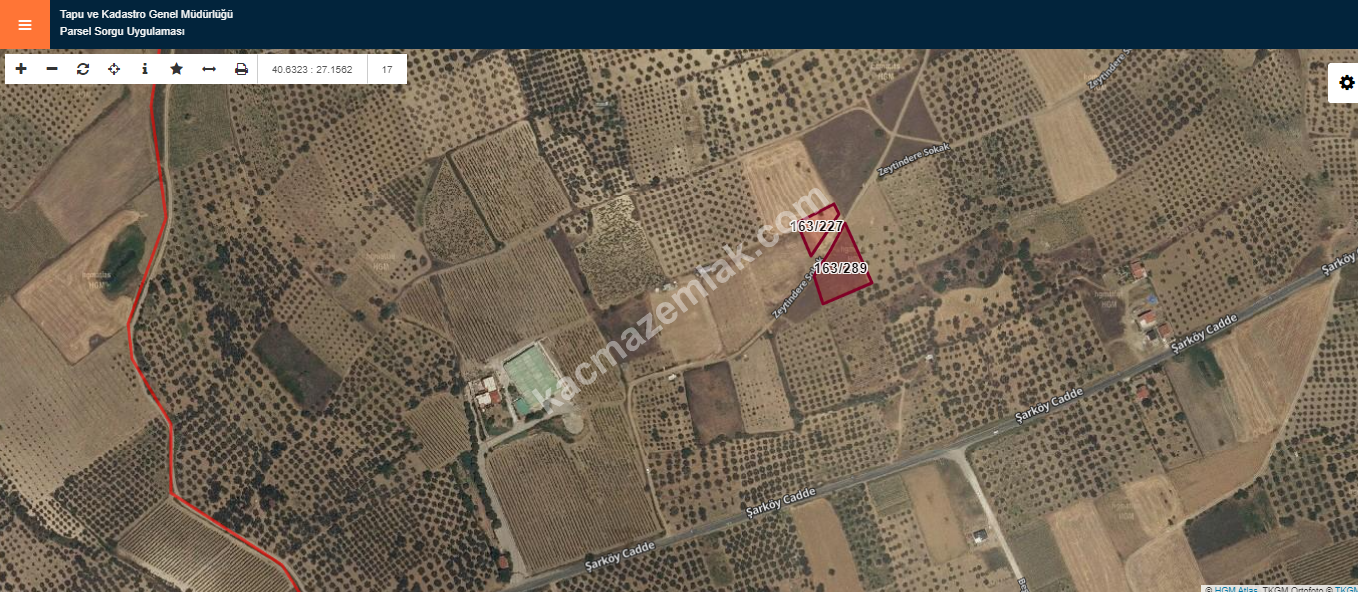
Task: Print the current map
Action: coord(241,69)
